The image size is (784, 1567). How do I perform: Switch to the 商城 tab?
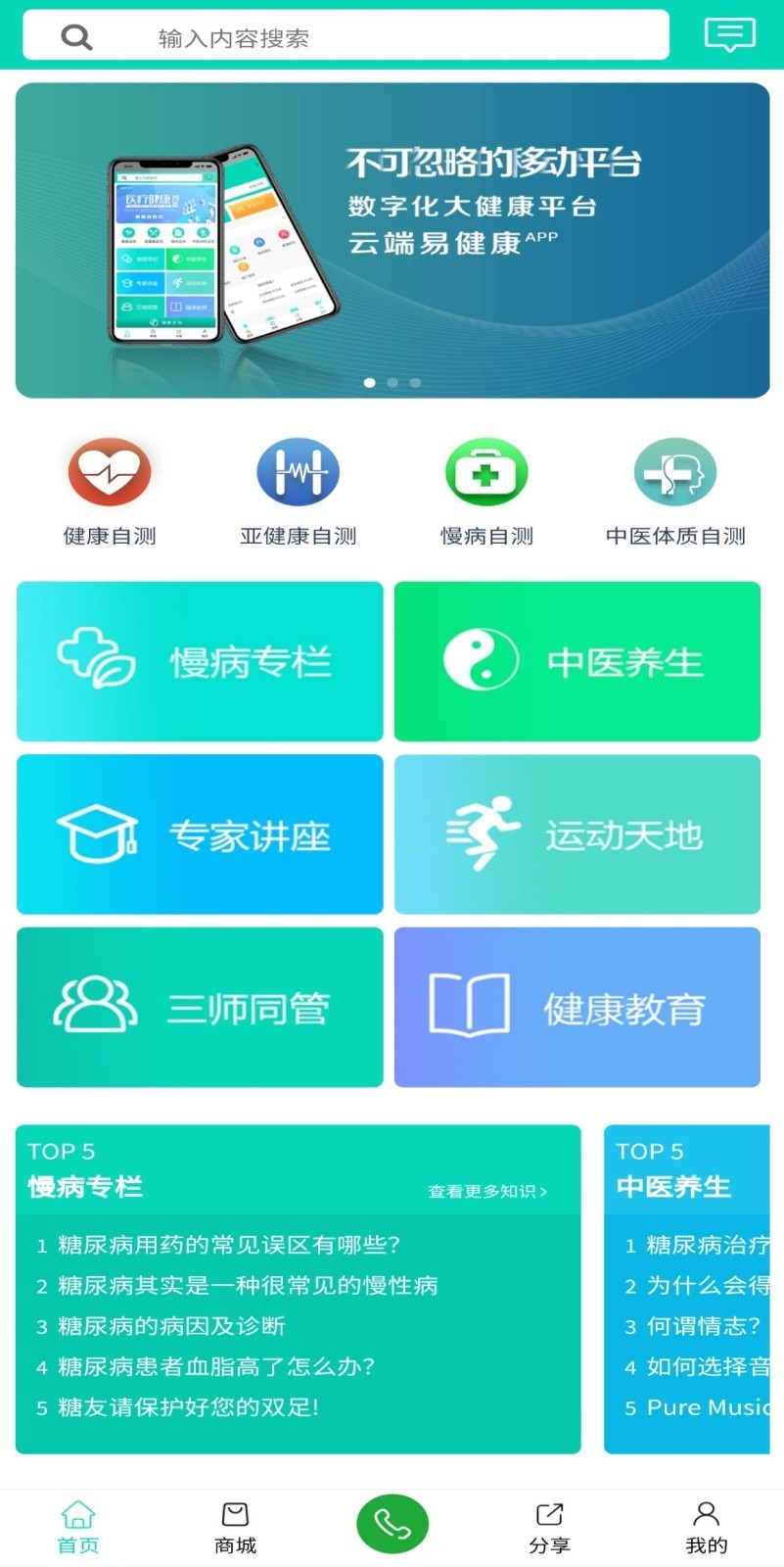point(235,1528)
